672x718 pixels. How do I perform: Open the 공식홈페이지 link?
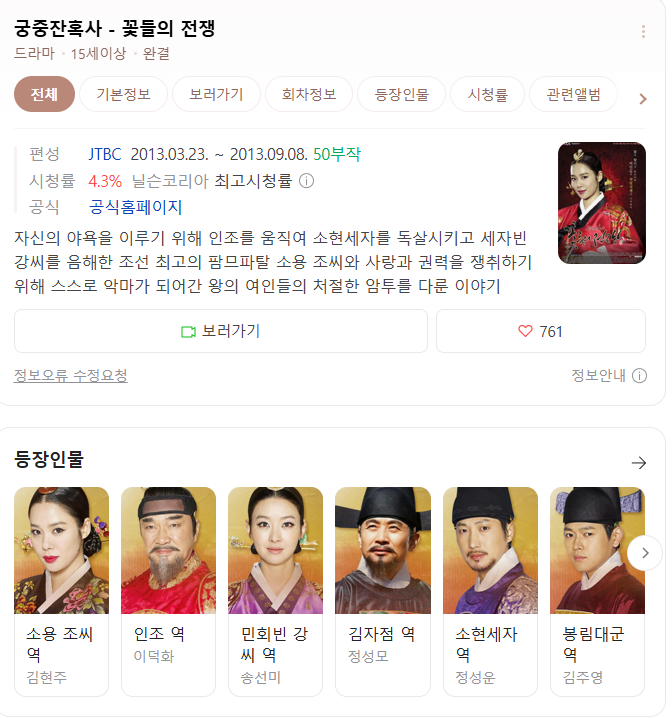click(135, 207)
